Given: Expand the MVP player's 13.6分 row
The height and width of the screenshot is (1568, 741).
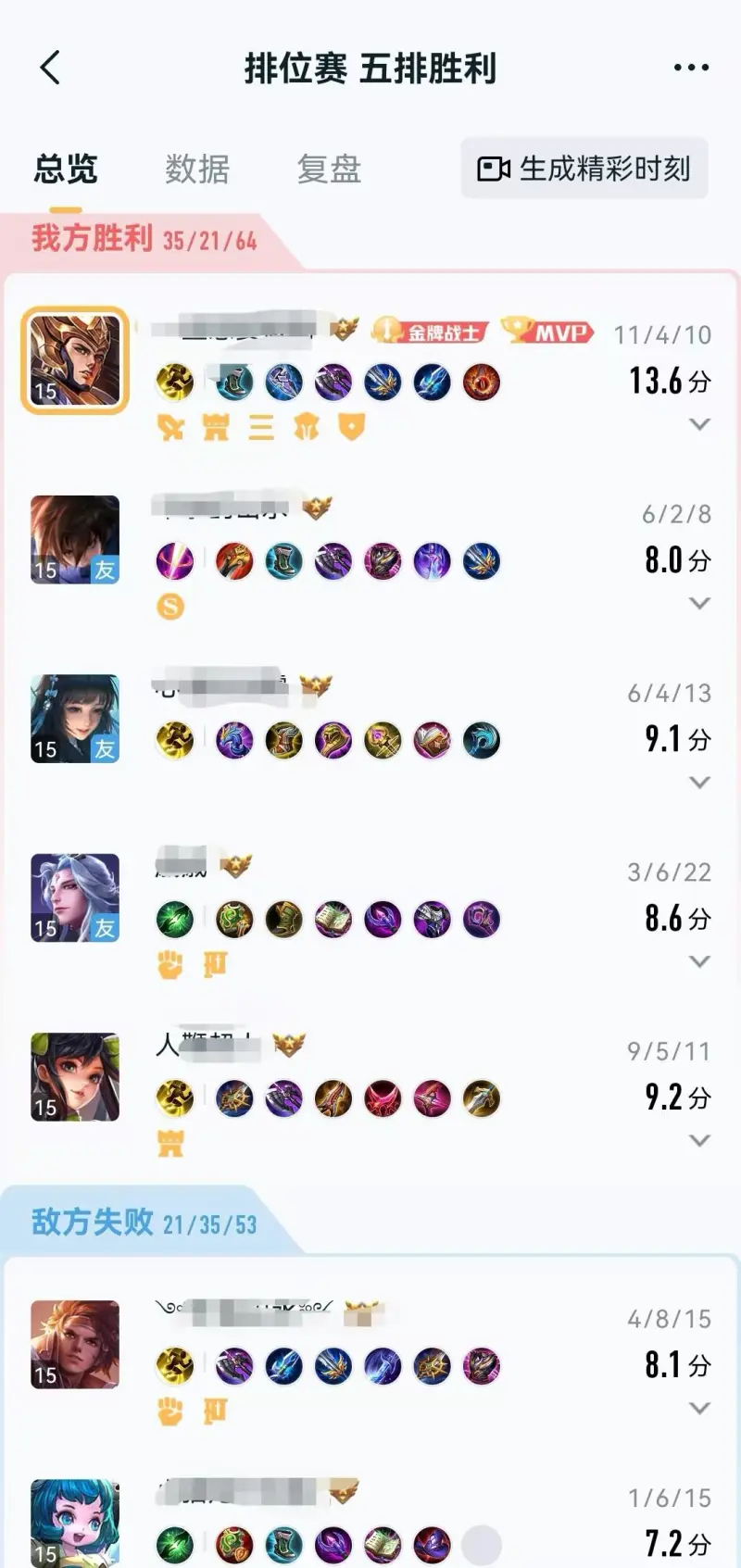Looking at the screenshot, I should [x=700, y=424].
